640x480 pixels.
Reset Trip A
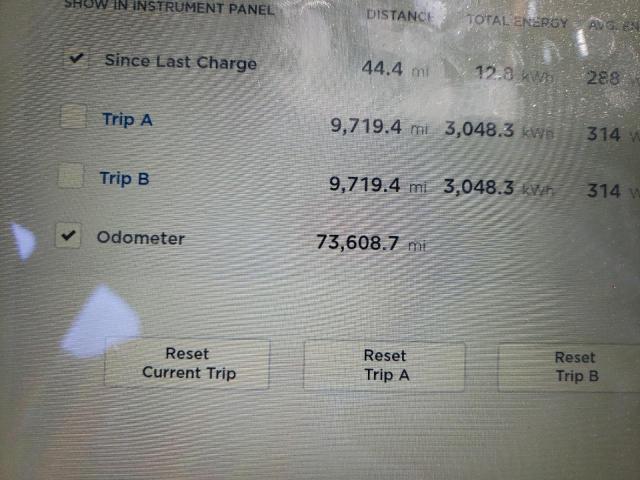pos(385,366)
